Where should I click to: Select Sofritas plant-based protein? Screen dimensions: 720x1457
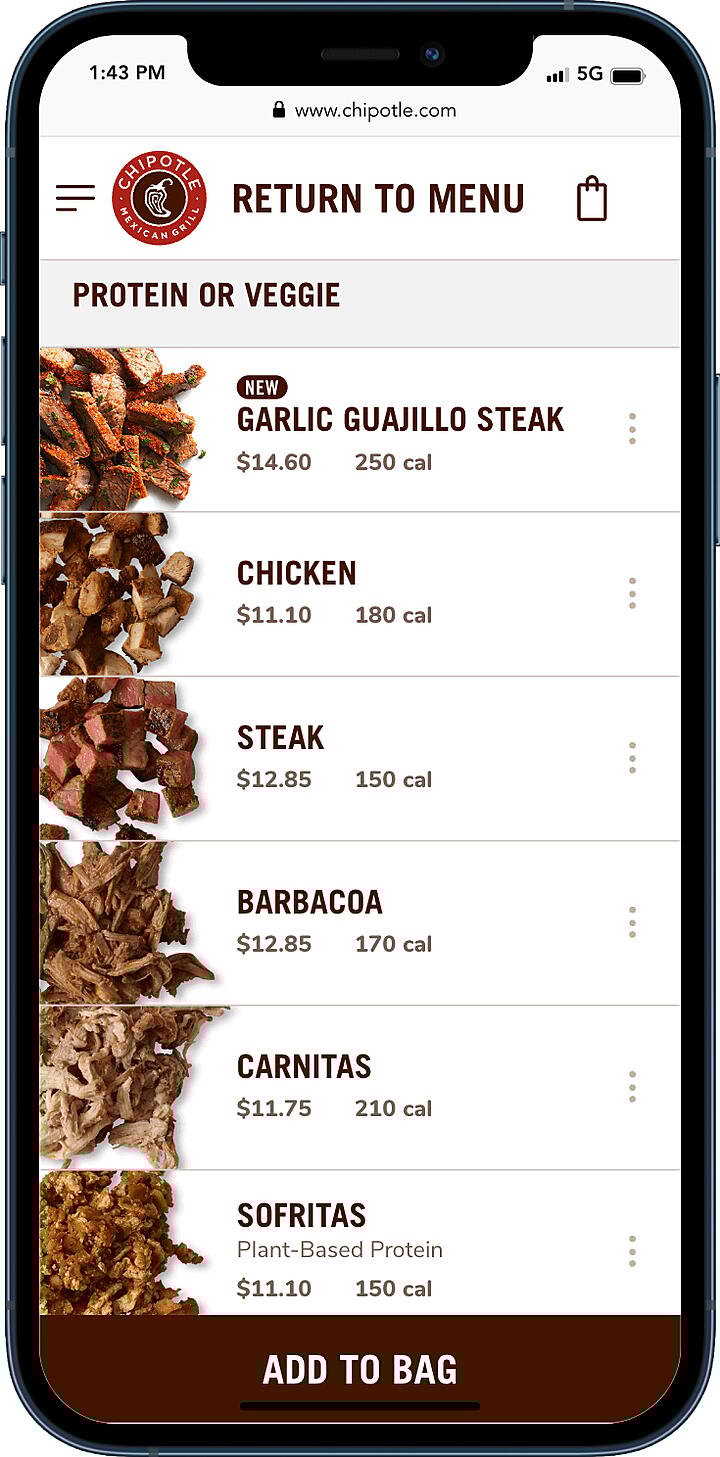tap(301, 1216)
